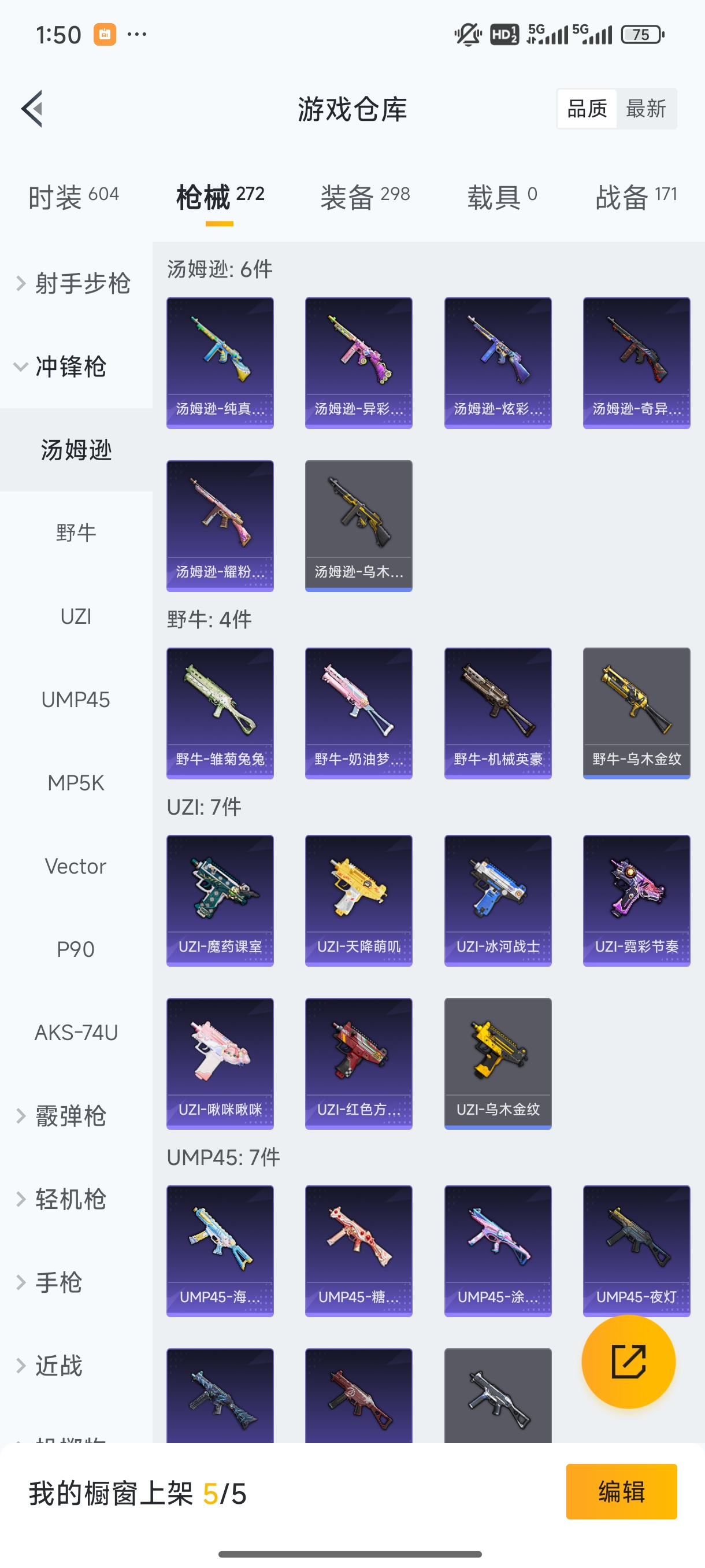This screenshot has width=705, height=1568.
Task: Go back using the arrow icon
Action: pos(32,109)
